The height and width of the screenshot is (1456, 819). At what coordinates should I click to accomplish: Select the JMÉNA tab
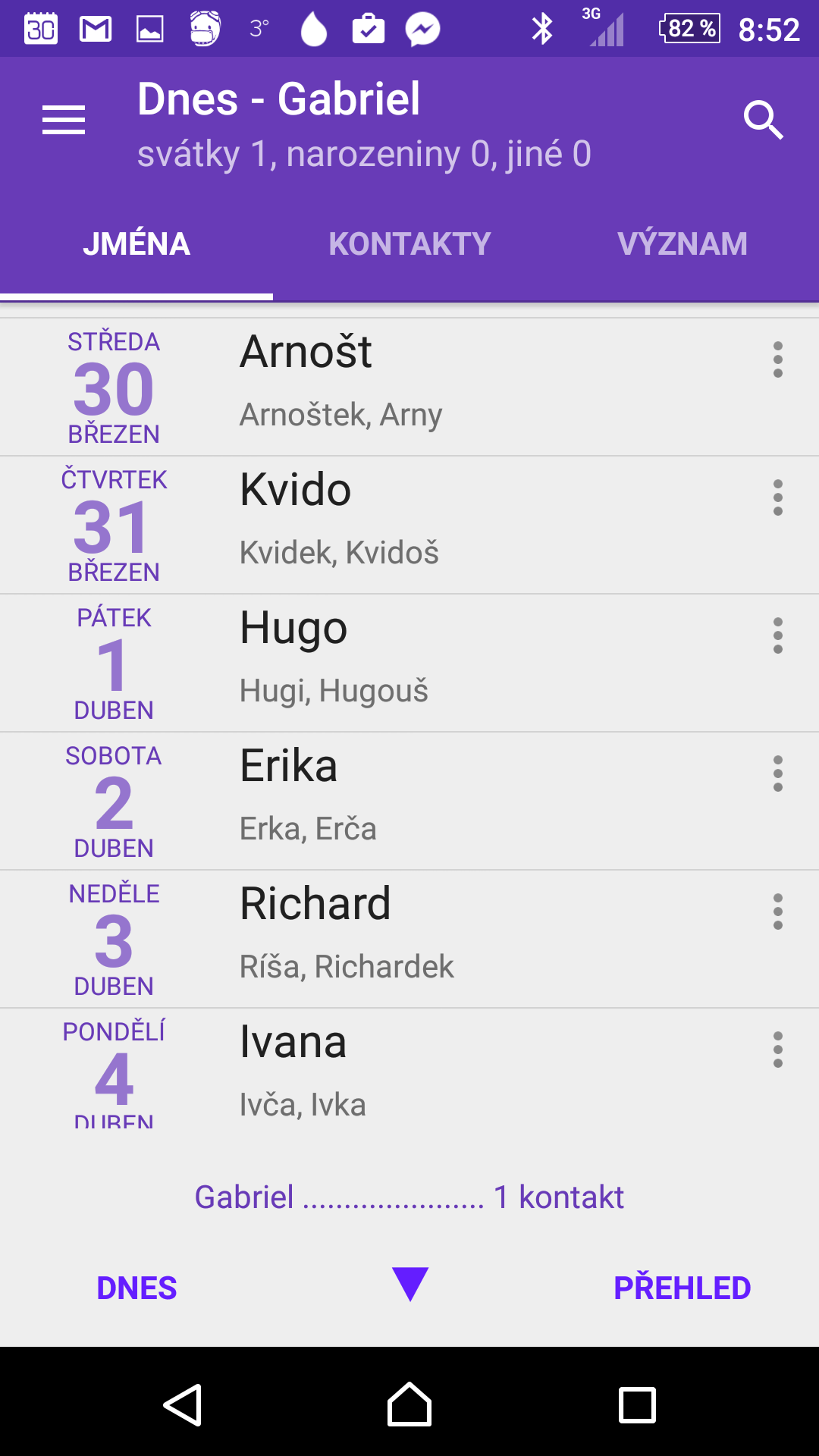click(x=136, y=244)
